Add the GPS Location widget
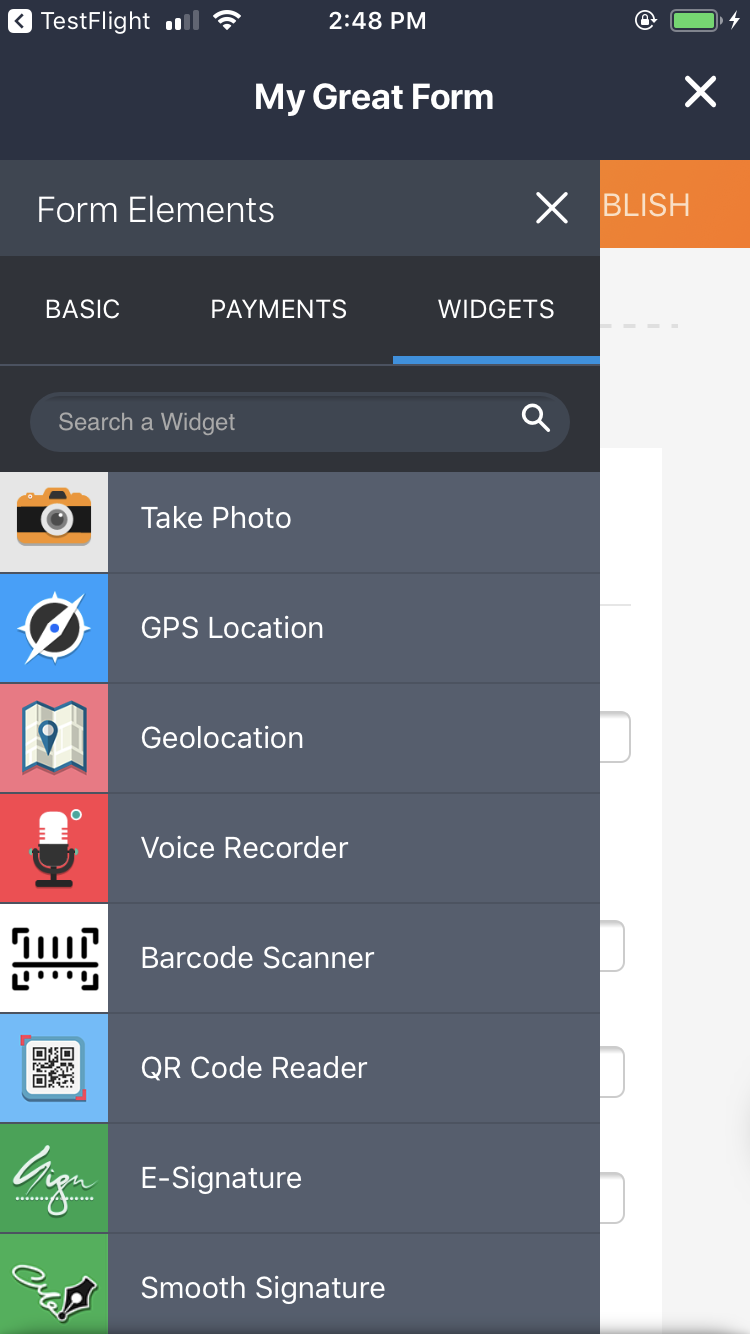The height and width of the screenshot is (1334, 750). [300, 628]
